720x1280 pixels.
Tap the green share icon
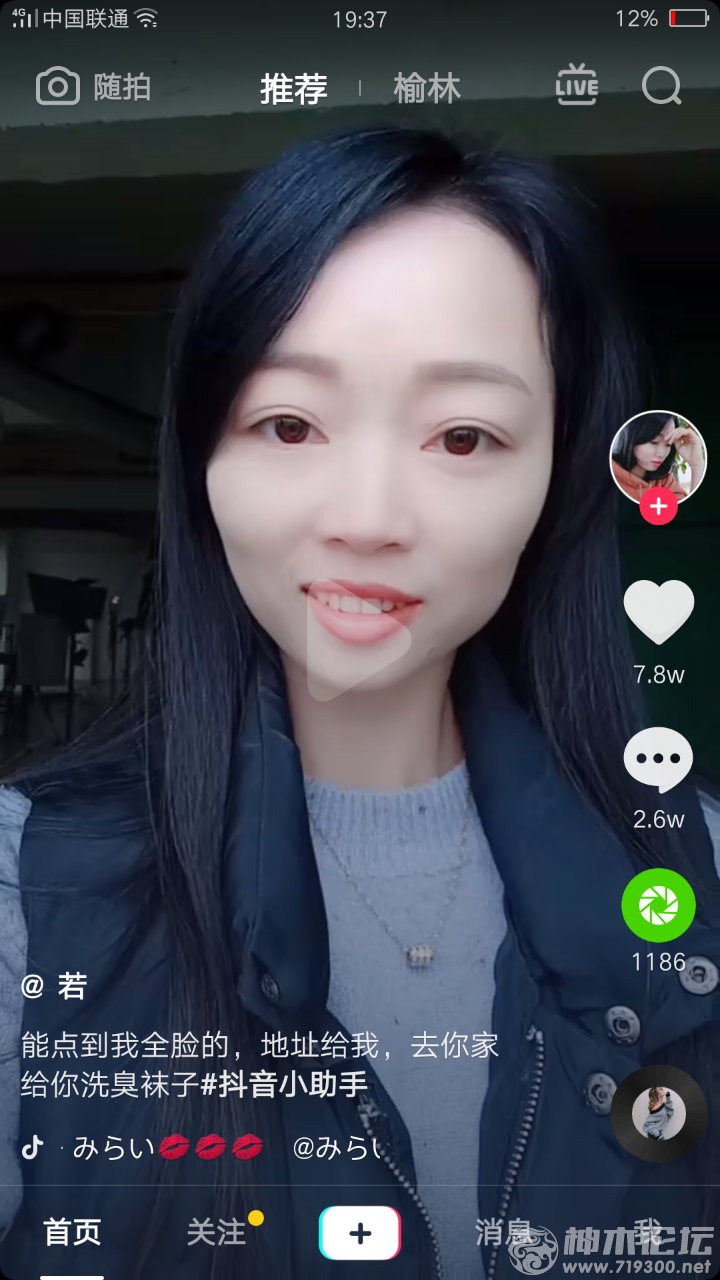click(658, 905)
